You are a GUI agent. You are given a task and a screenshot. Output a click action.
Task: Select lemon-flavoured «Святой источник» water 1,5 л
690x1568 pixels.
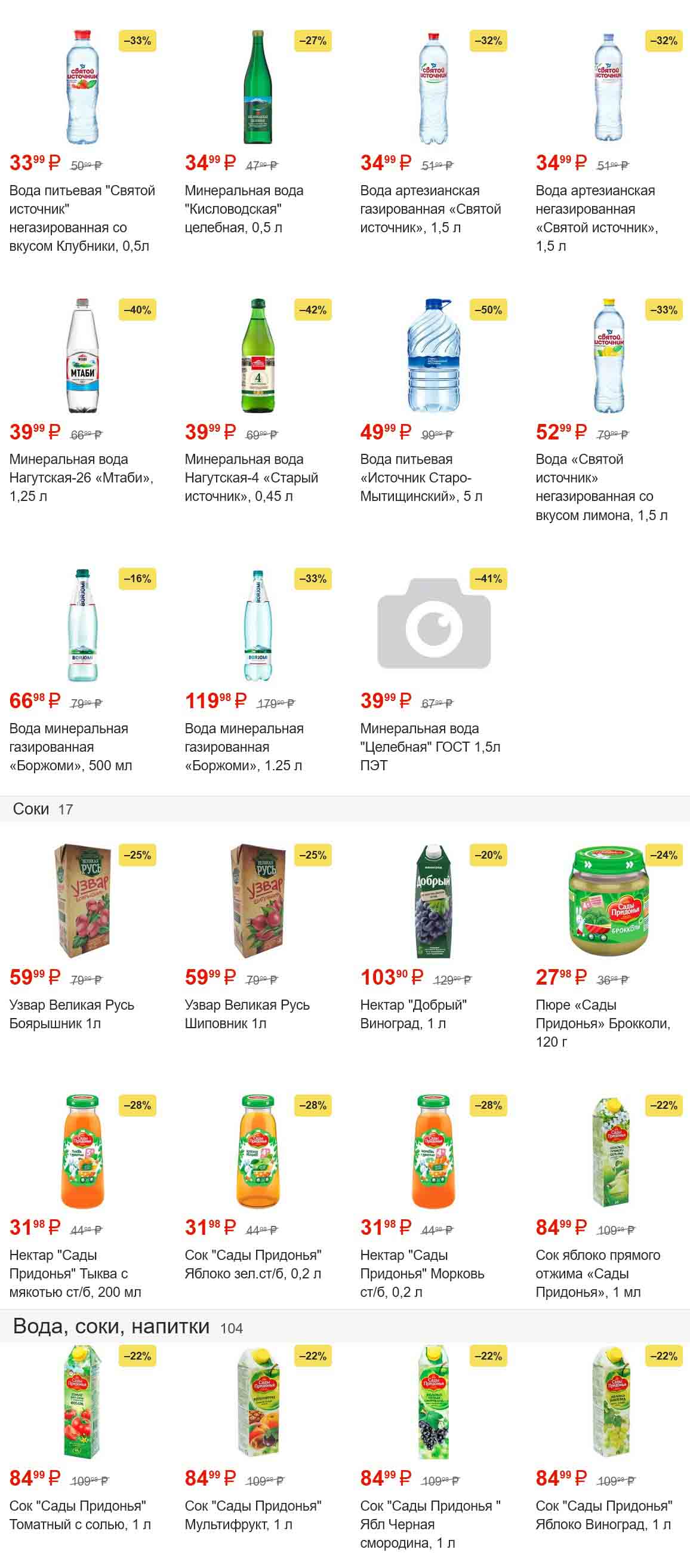600,487
